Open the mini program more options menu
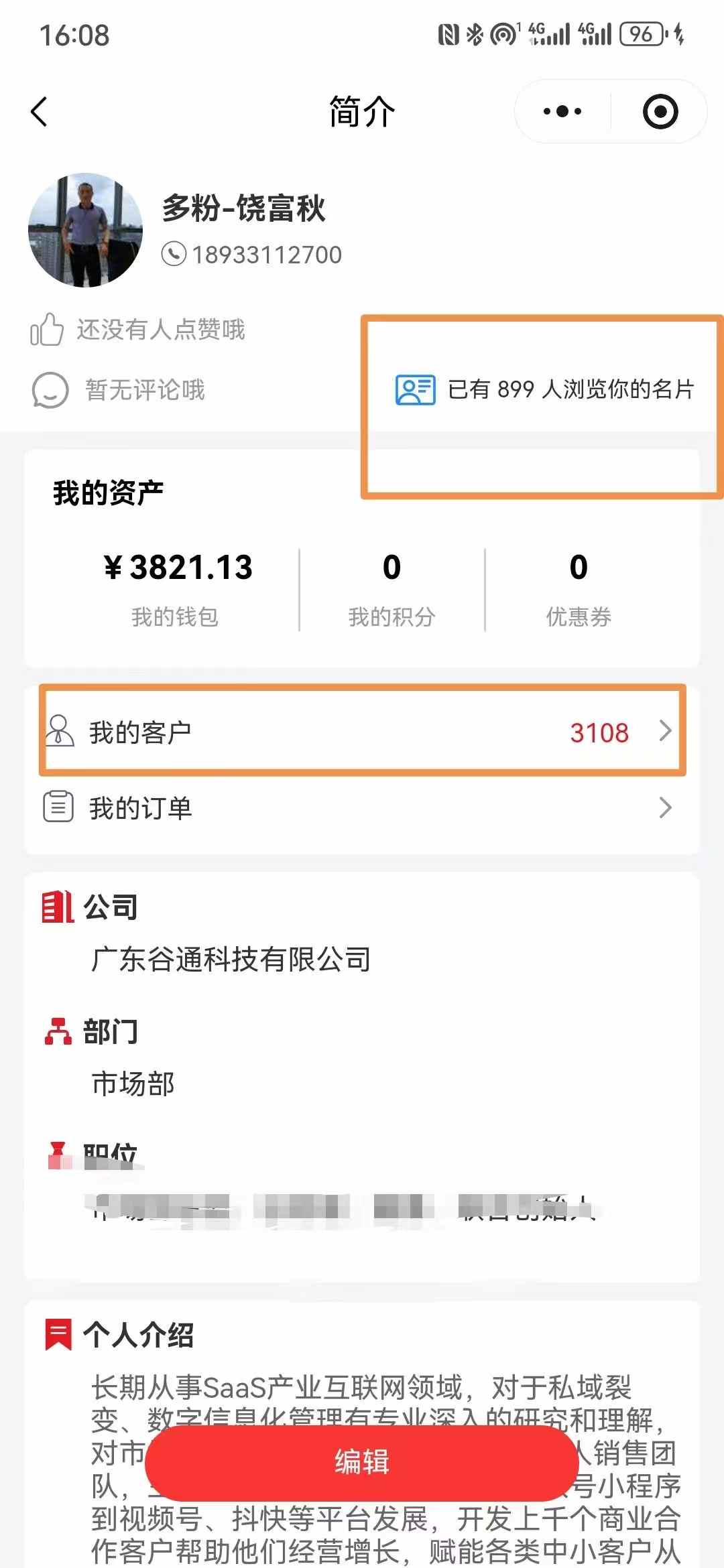The image size is (724, 1568). pos(562,112)
